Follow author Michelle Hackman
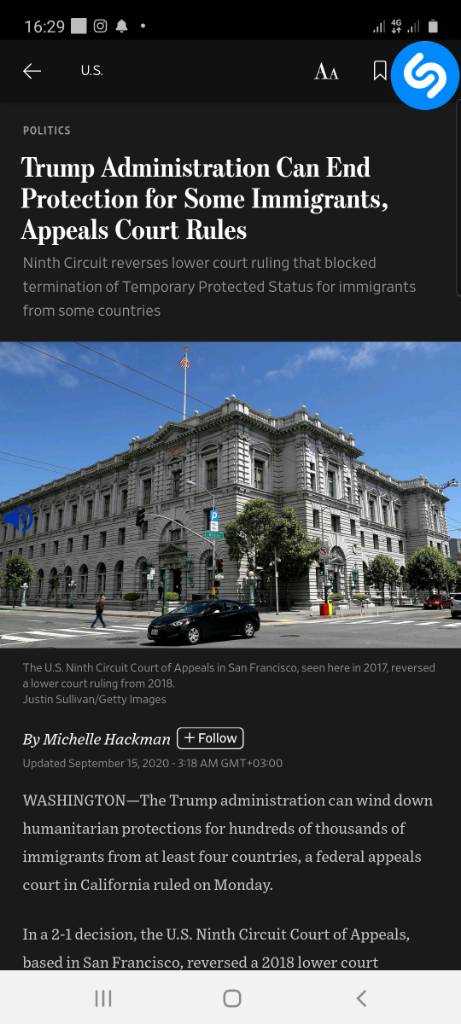This screenshot has width=461, height=1024. [x=210, y=738]
